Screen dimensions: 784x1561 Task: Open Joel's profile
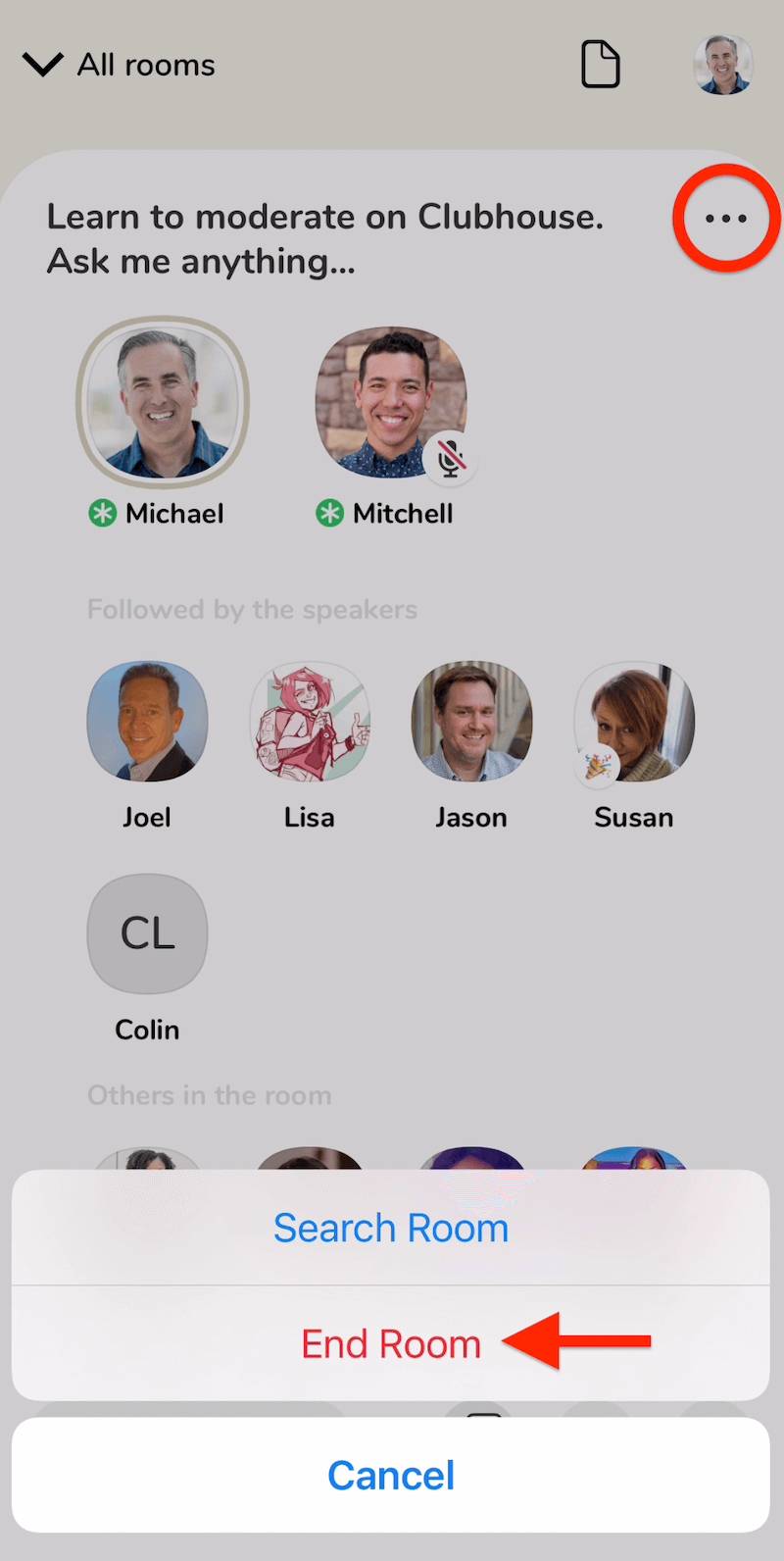(x=147, y=722)
